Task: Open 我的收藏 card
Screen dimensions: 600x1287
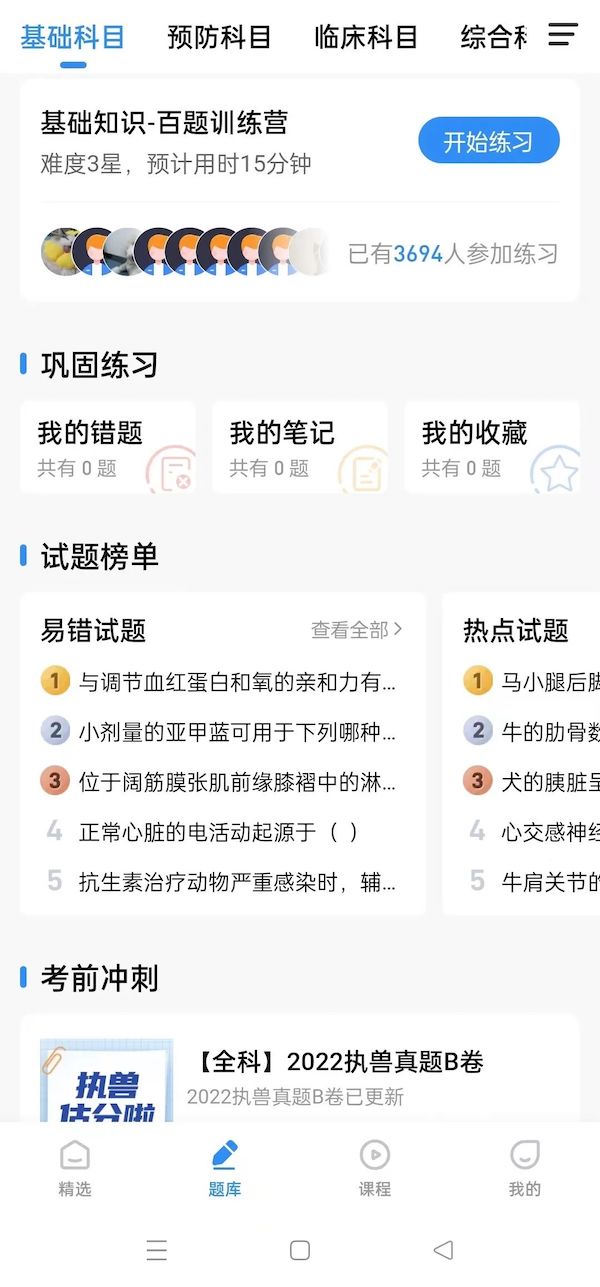Action: 491,448
